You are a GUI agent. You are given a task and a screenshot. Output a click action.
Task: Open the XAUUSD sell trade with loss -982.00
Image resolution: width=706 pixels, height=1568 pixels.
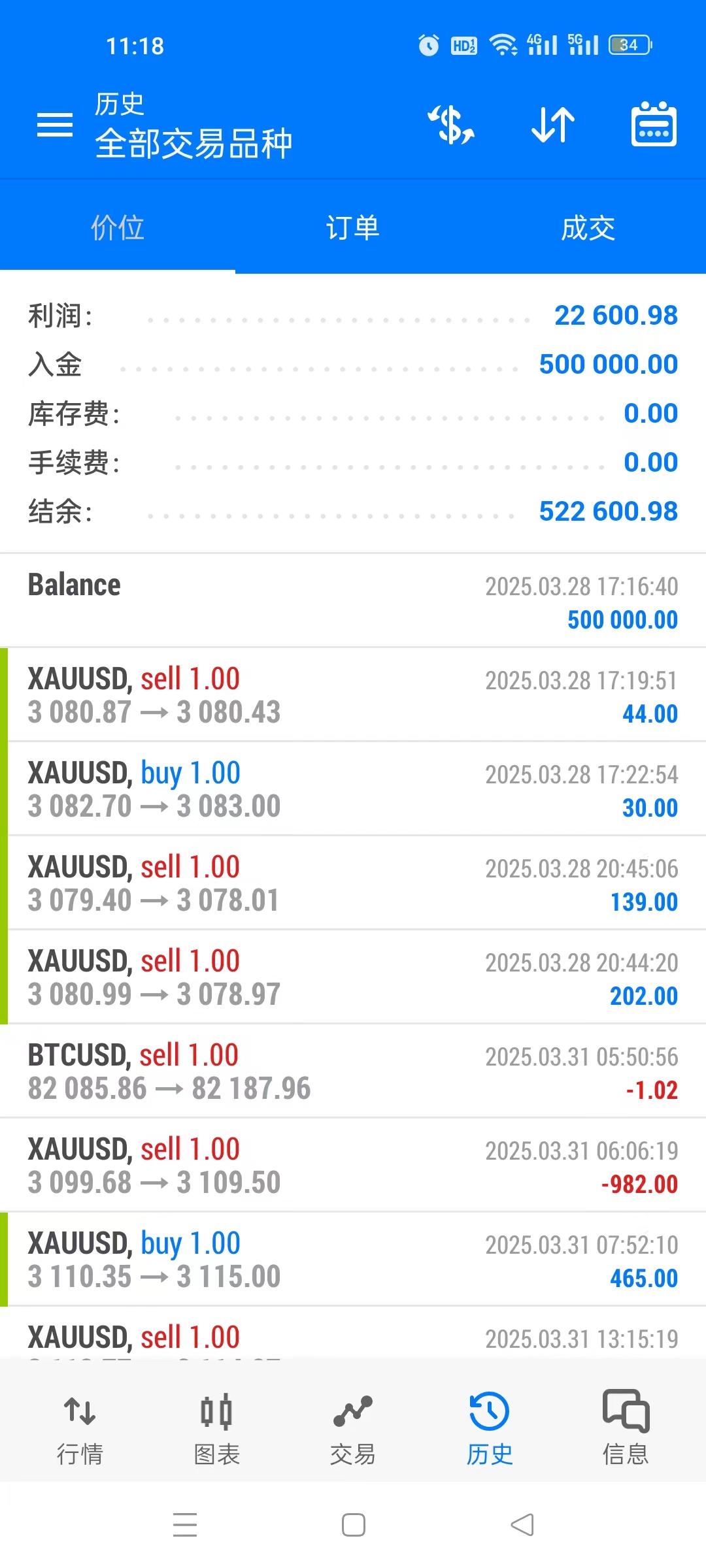[353, 1166]
